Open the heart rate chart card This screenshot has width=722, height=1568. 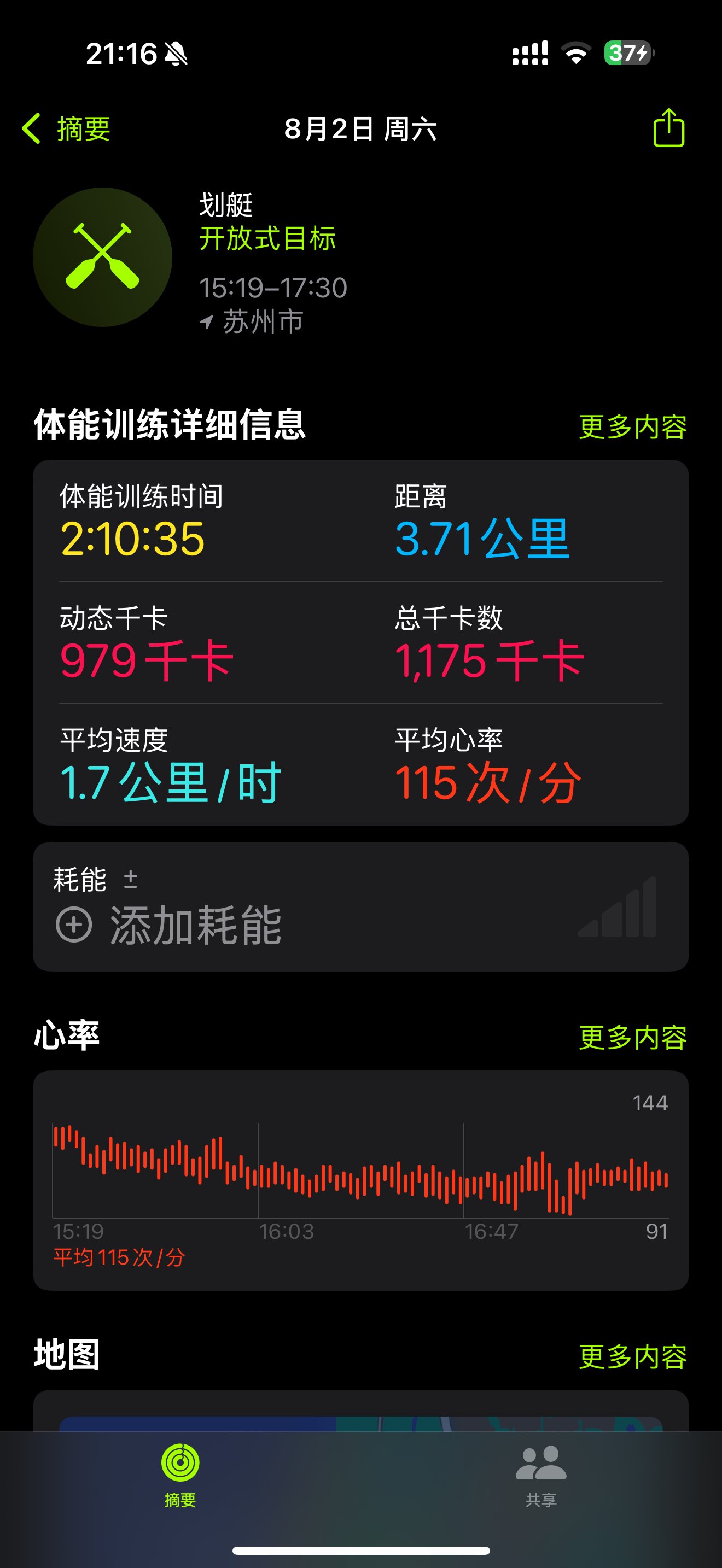[x=361, y=1180]
